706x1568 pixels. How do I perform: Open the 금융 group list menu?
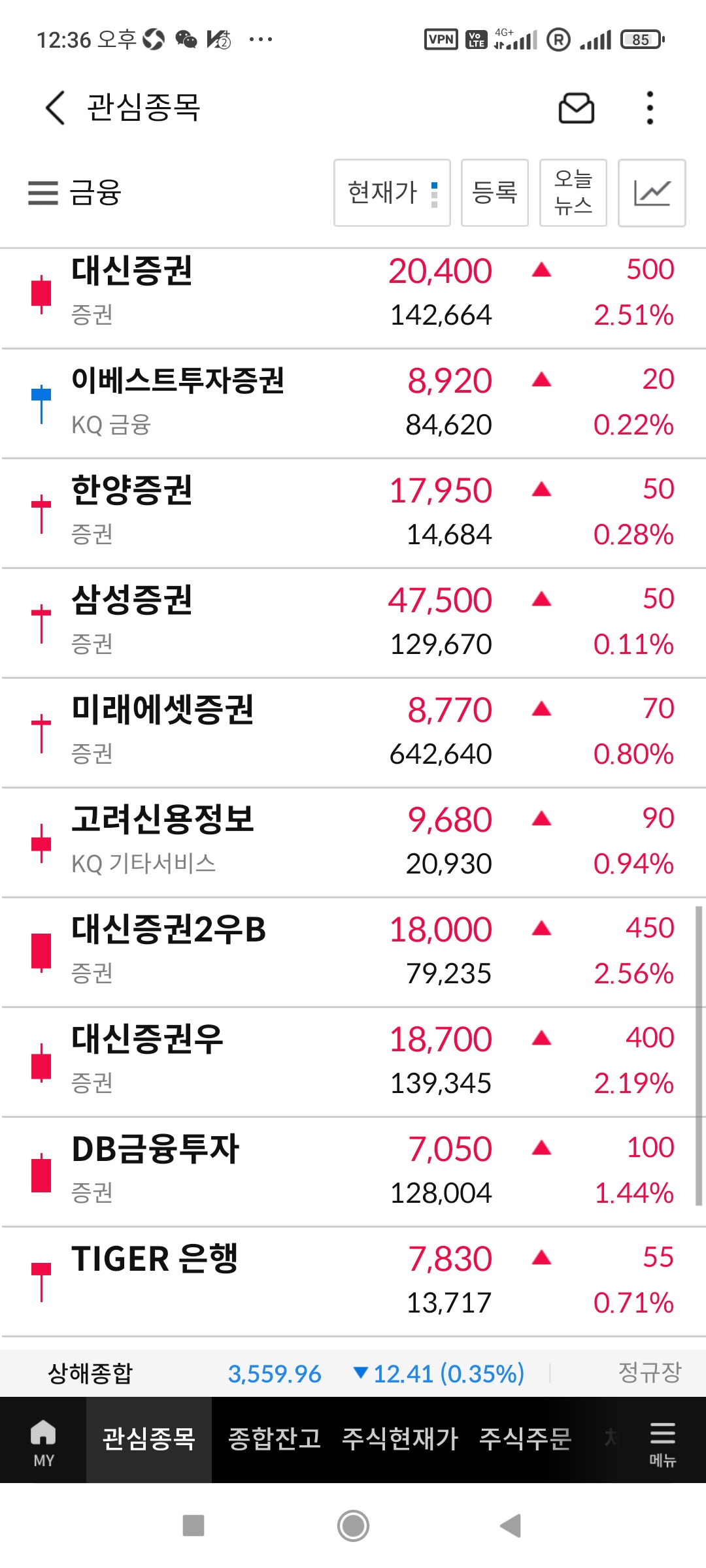coord(75,193)
